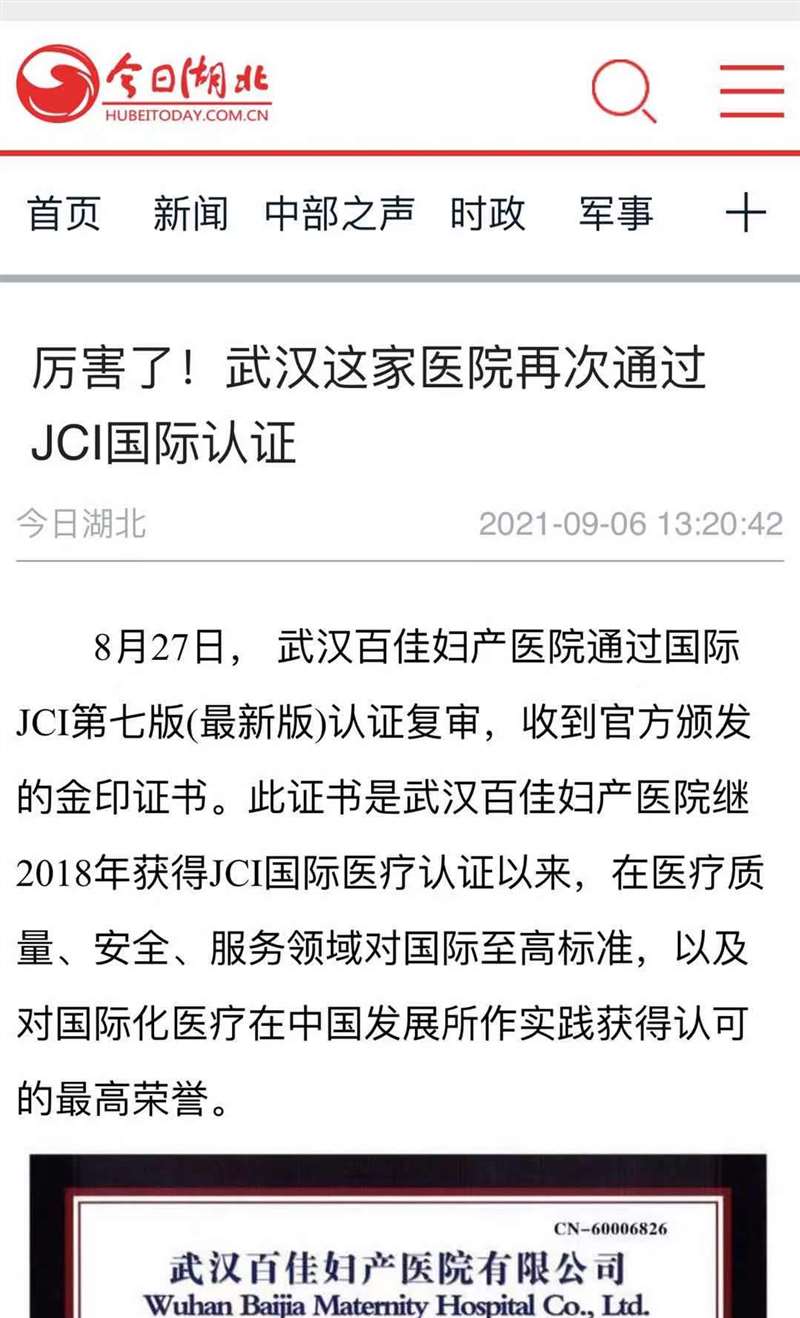The width and height of the screenshot is (800, 1318).
Task: Switch to the 军事 tab
Action: [x=615, y=214]
